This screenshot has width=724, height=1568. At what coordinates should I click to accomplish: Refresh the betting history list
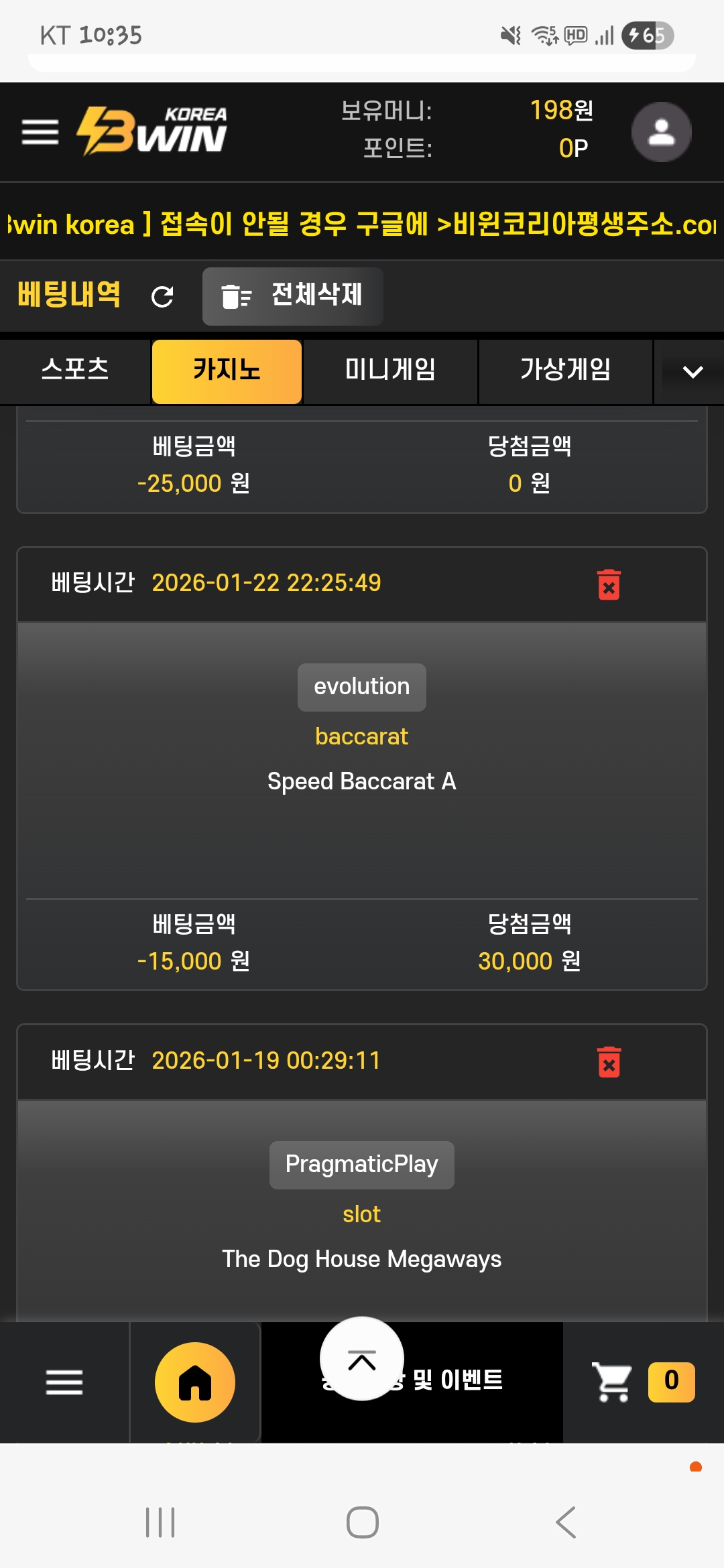(x=162, y=296)
